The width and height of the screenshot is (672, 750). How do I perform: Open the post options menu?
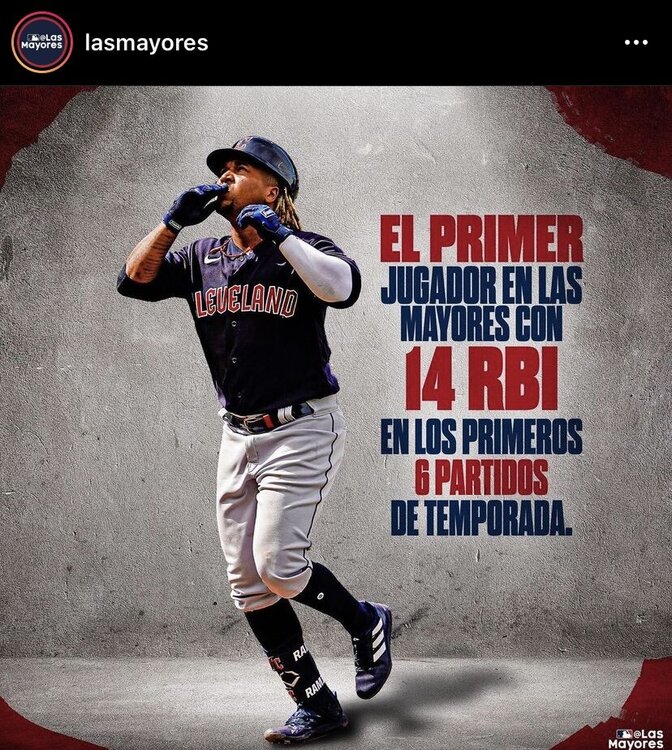(636, 42)
